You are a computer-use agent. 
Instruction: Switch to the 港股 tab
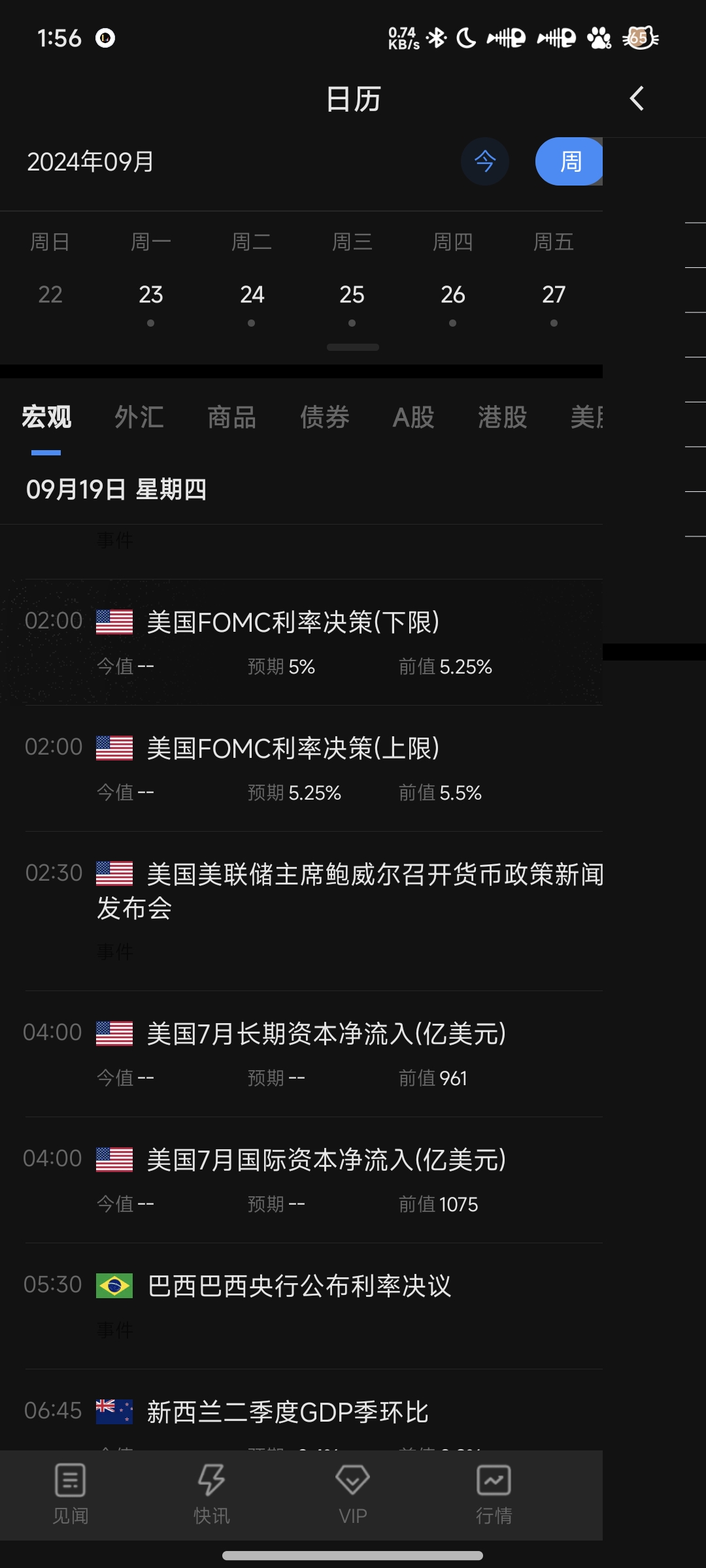tap(502, 417)
